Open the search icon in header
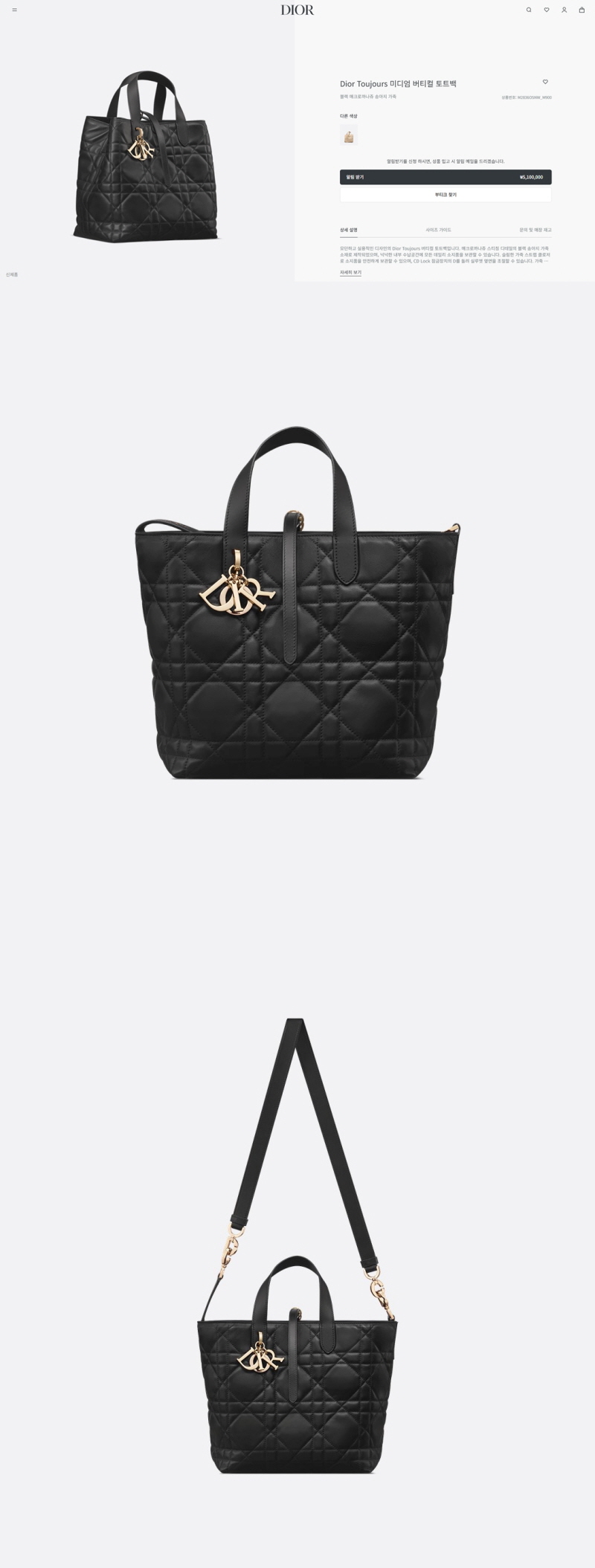The height and width of the screenshot is (1568, 595). 529,10
